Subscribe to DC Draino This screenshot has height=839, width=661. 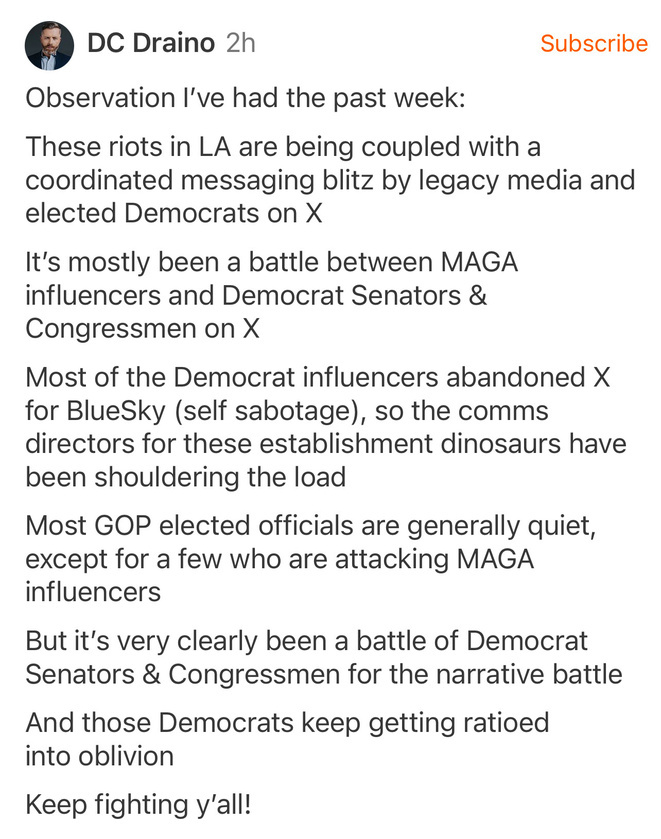click(593, 44)
